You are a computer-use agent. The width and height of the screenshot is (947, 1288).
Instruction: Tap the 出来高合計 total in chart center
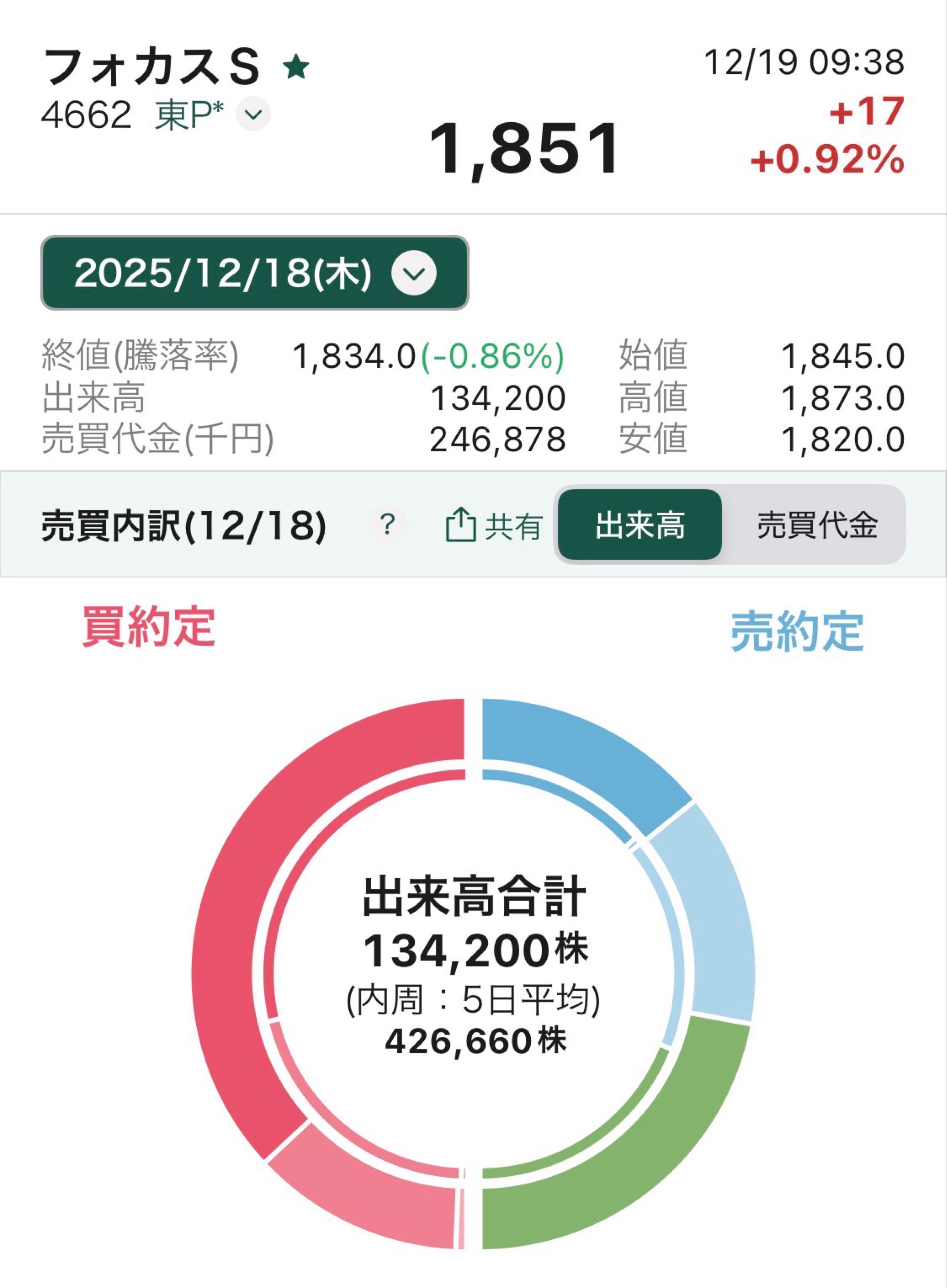click(473, 894)
